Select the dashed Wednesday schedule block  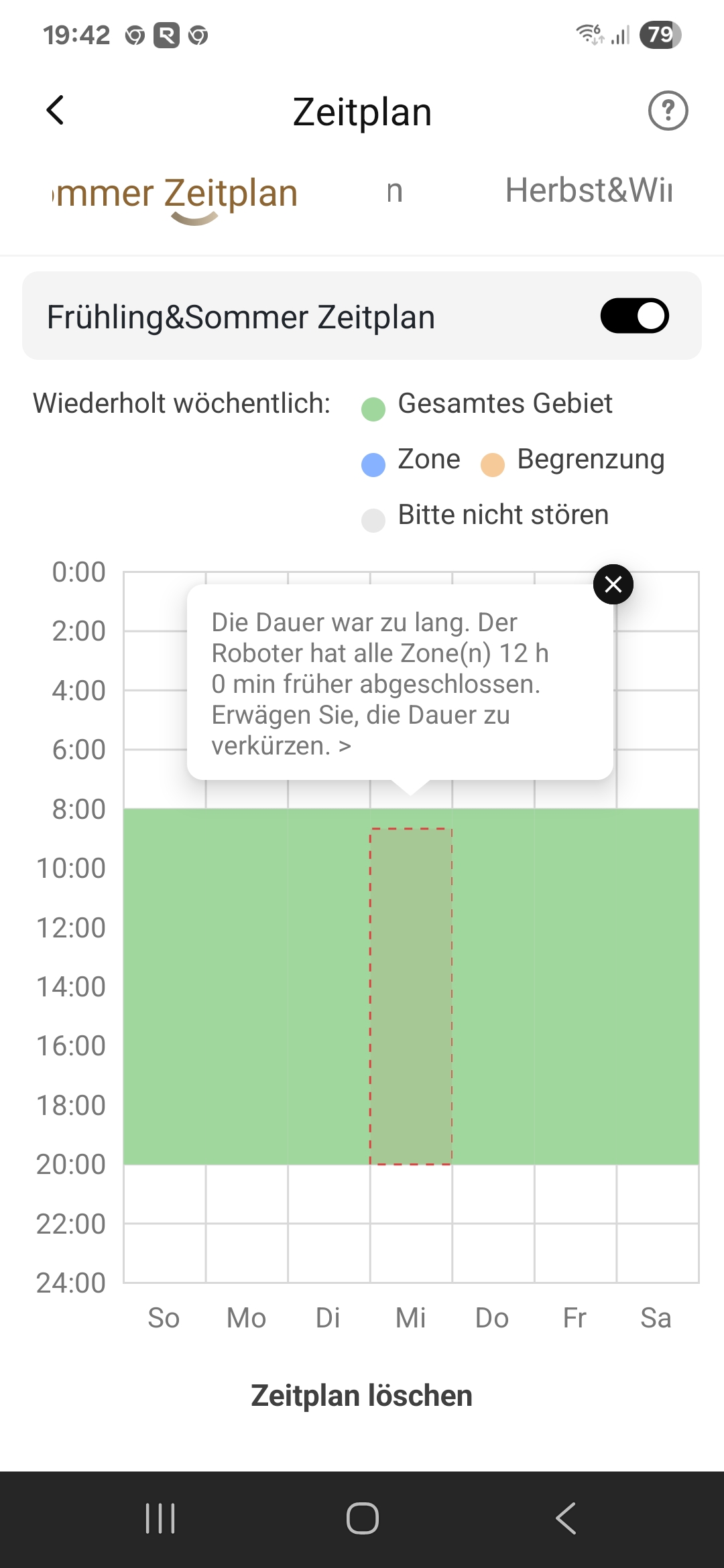pos(411,996)
